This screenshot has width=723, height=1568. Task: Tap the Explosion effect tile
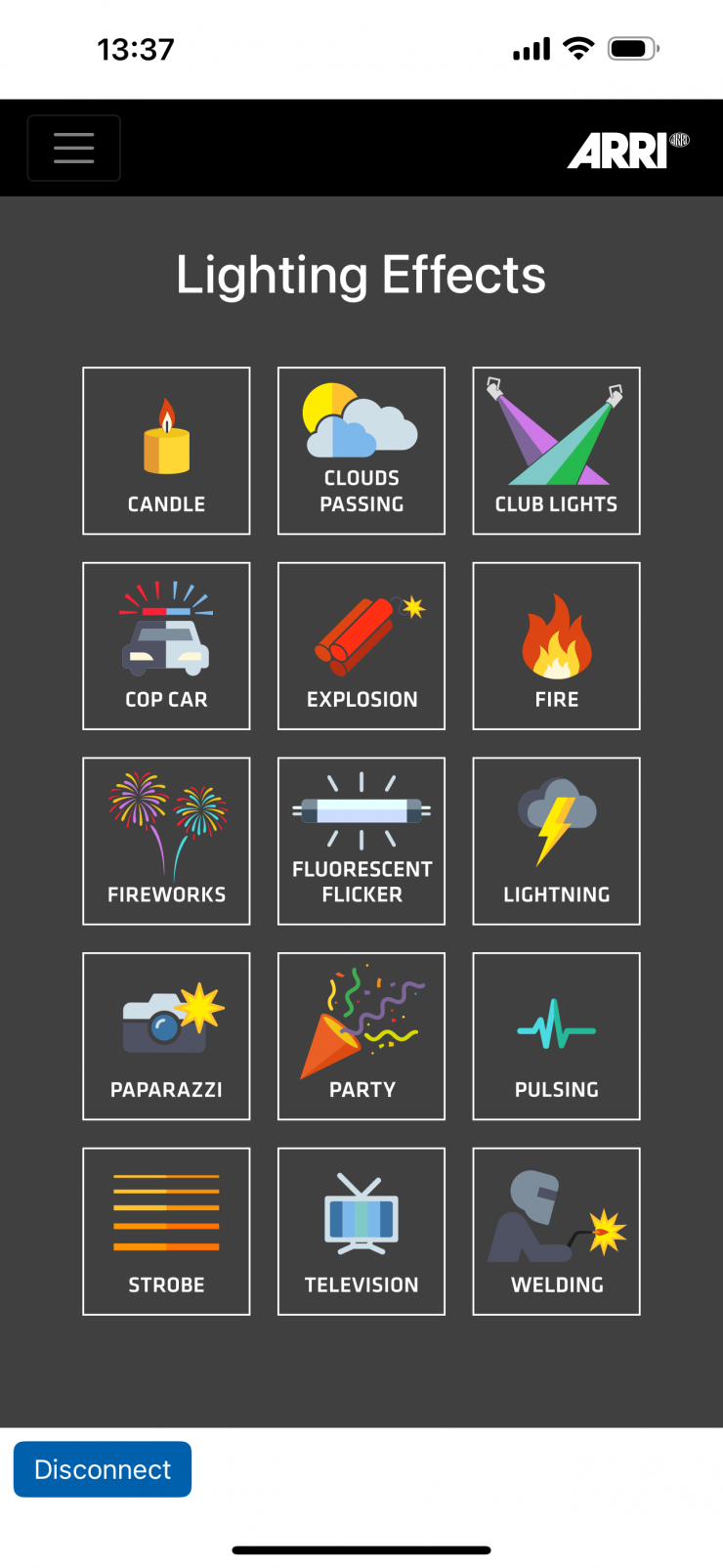(x=361, y=645)
